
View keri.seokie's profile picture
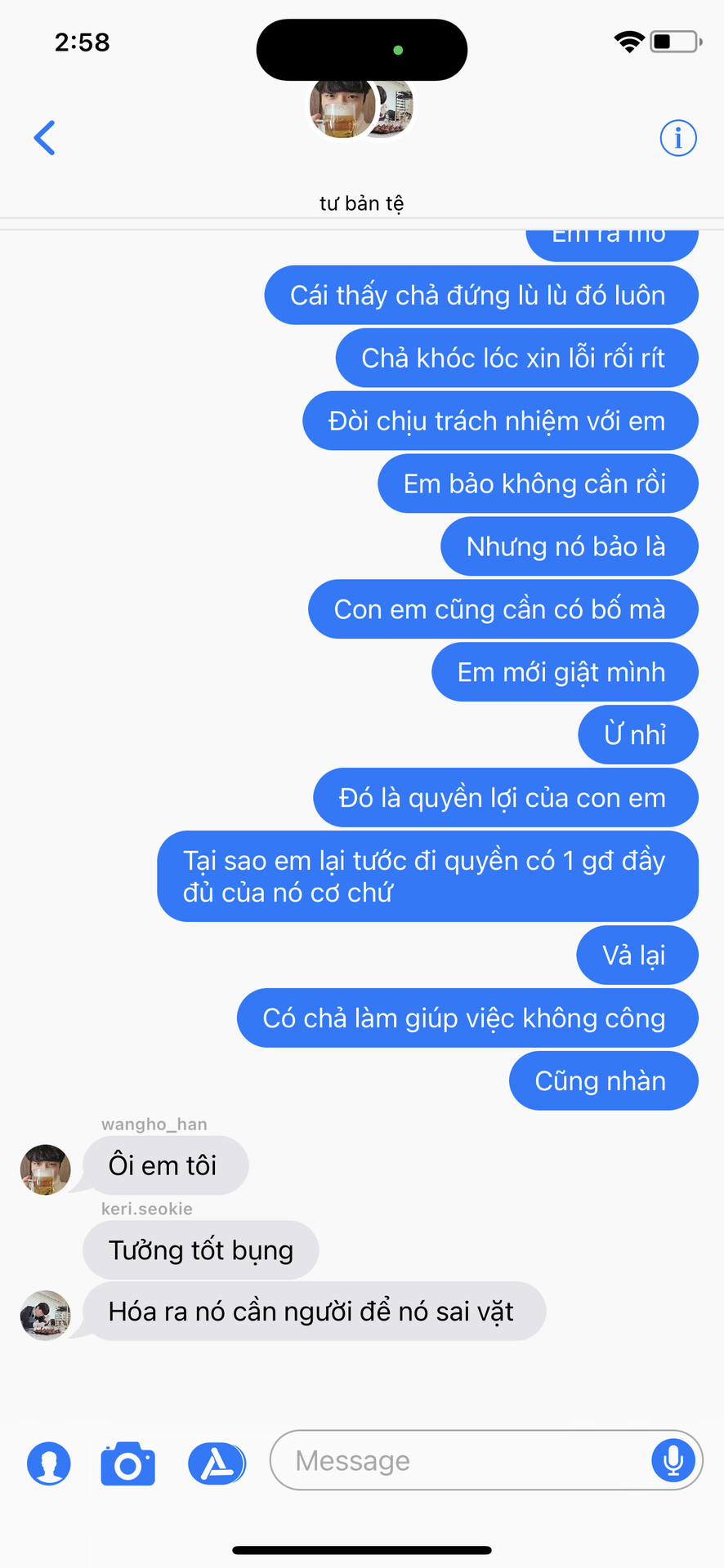45,1315
